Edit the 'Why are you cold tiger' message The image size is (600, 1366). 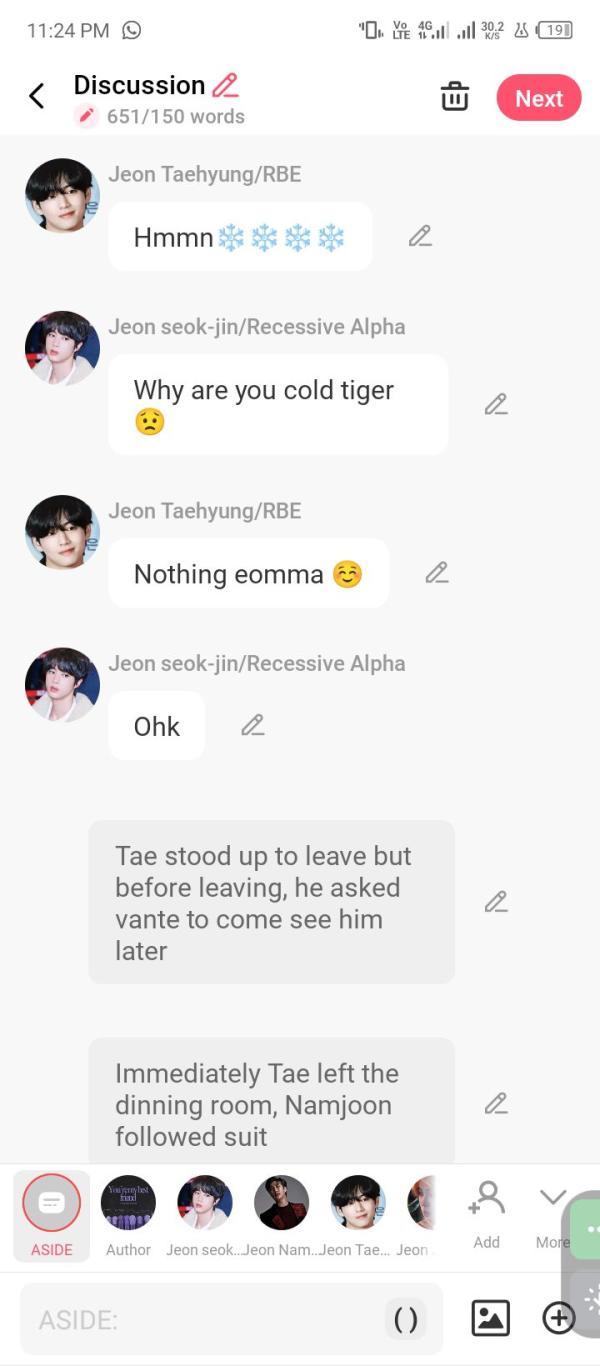coord(496,404)
